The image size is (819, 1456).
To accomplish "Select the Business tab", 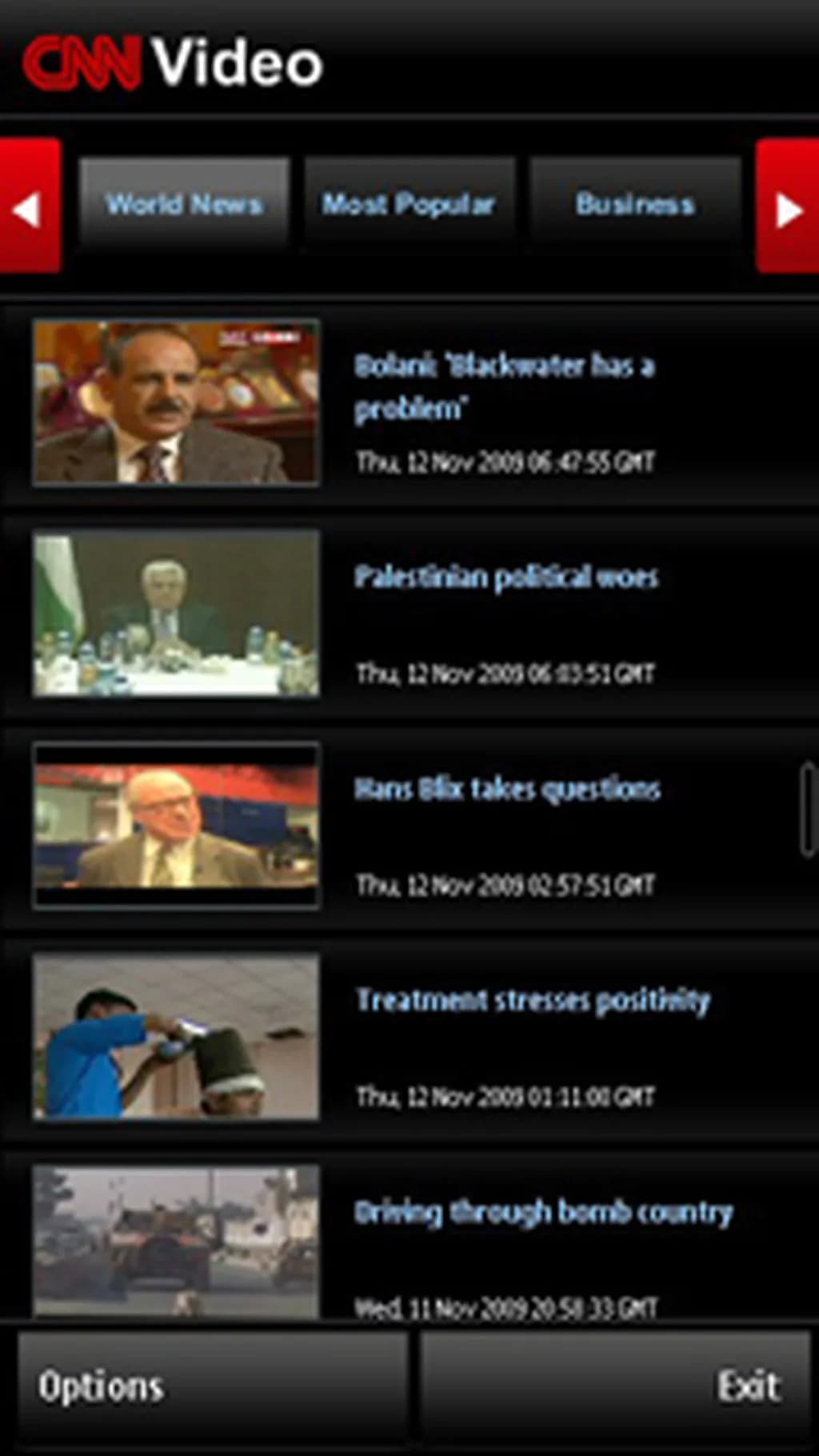I will (635, 204).
